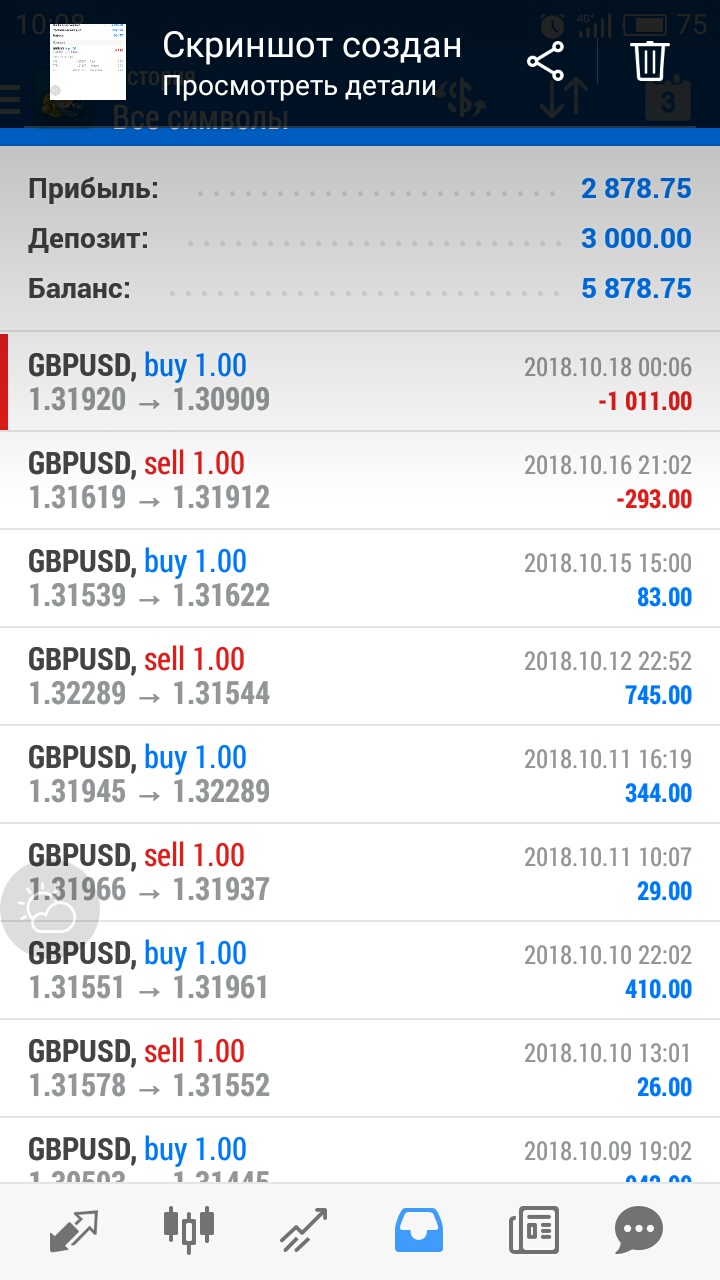Open the News tab
This screenshot has width=720, height=1280.
pyautogui.click(x=533, y=1230)
